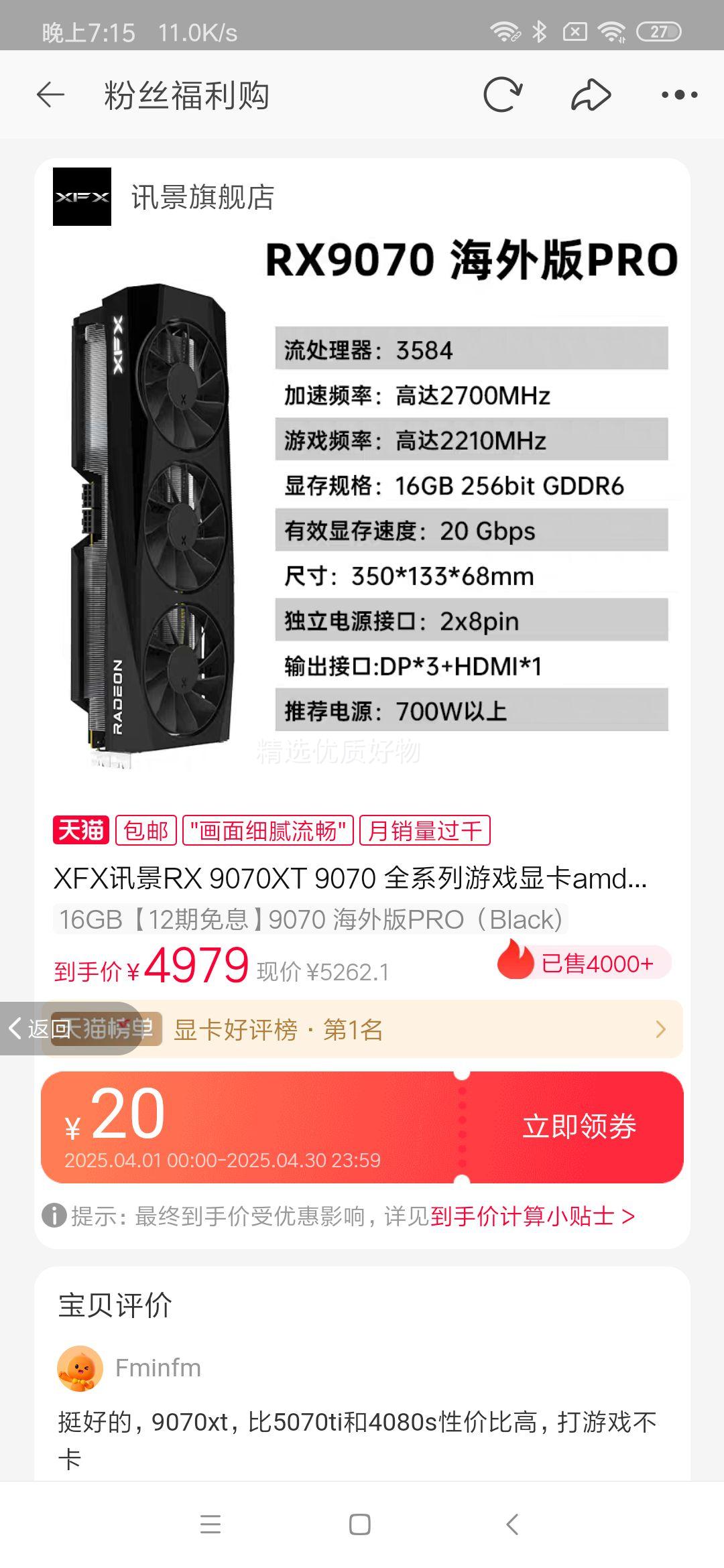This screenshot has width=724, height=1568.
Task: Select the "画面细腻流畅" tag
Action: point(269,830)
